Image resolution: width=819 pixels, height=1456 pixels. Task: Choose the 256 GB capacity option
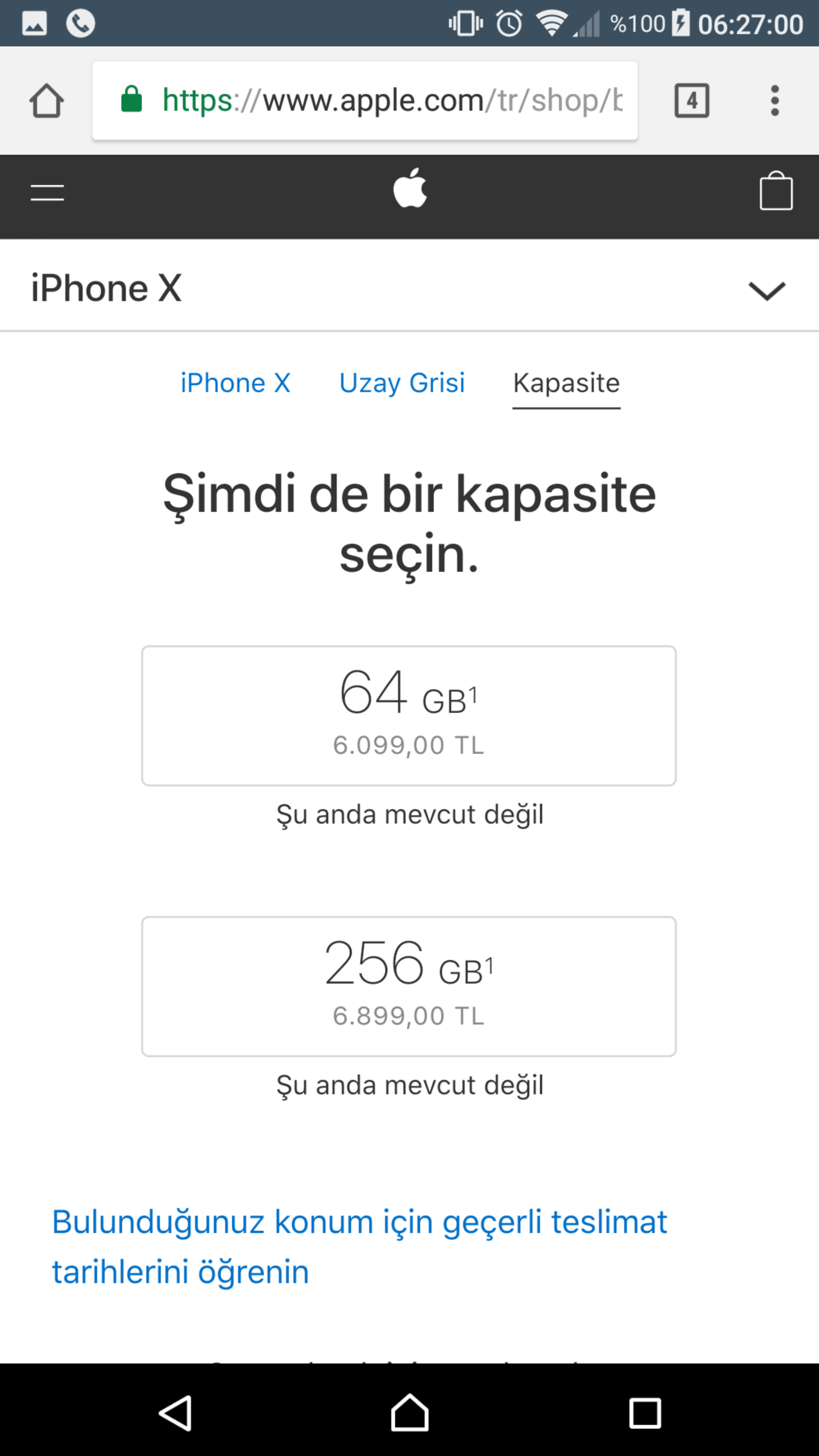(x=409, y=986)
